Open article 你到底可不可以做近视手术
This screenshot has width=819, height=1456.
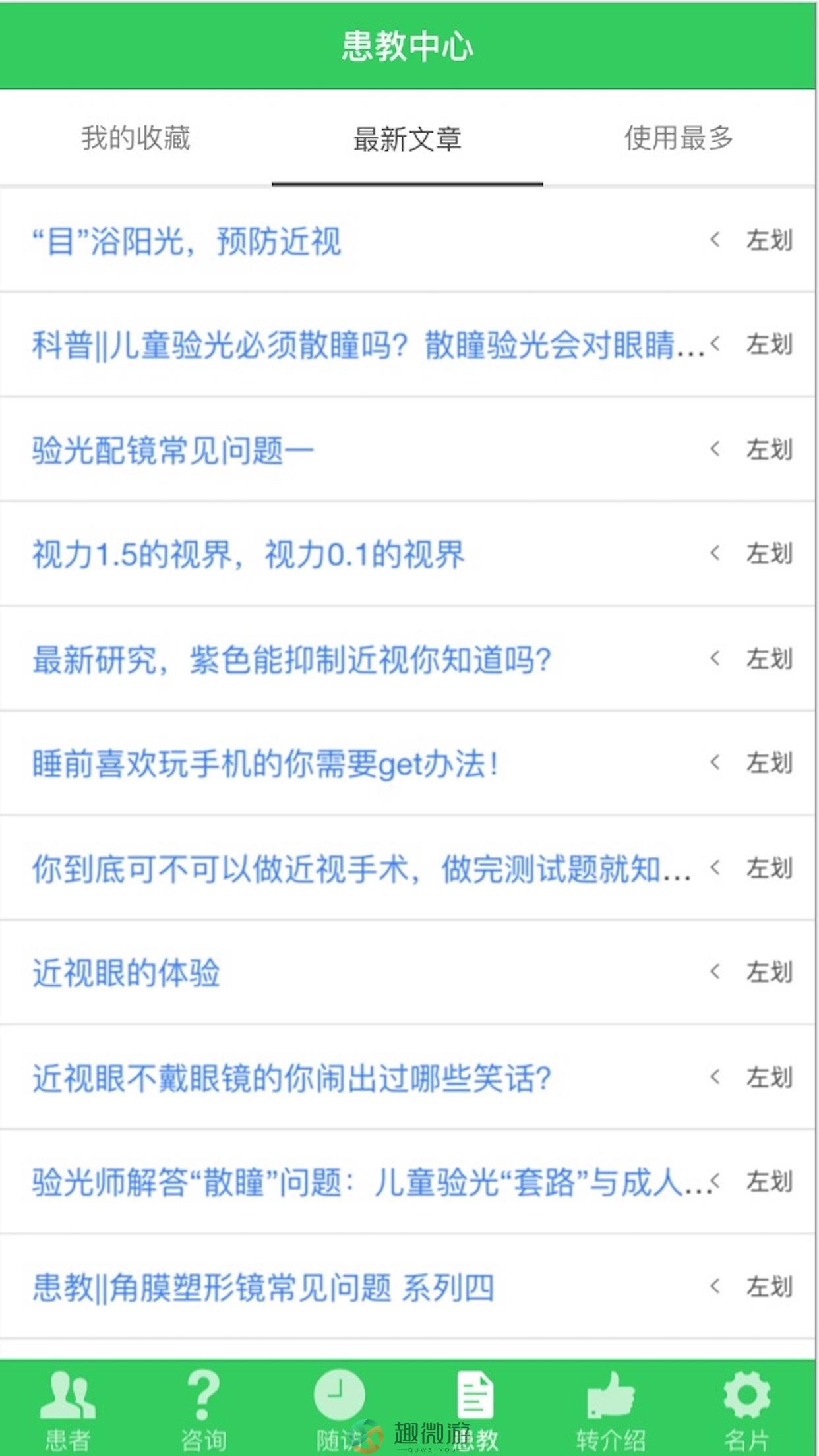click(x=408, y=868)
